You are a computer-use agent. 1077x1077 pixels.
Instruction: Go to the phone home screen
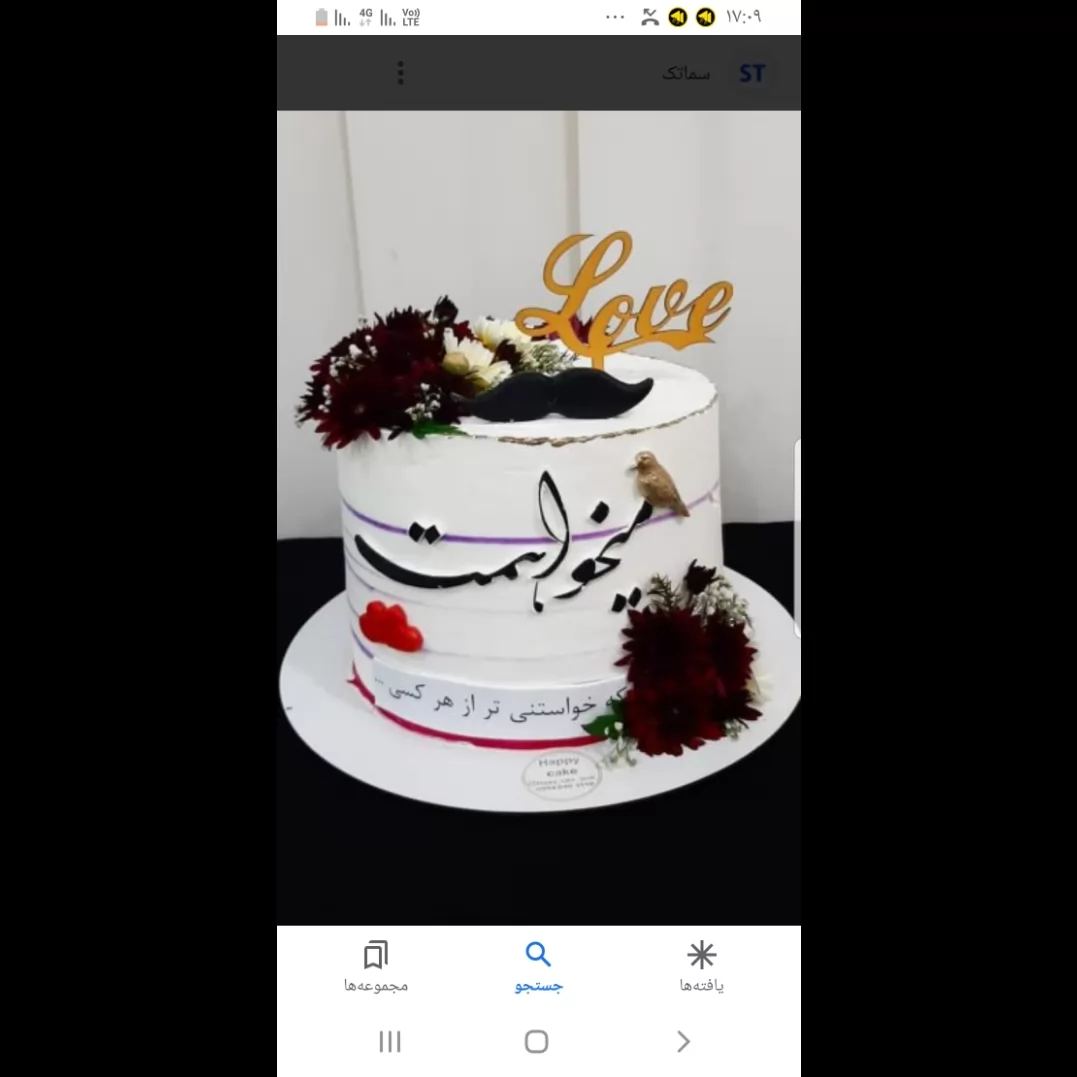coord(536,1041)
